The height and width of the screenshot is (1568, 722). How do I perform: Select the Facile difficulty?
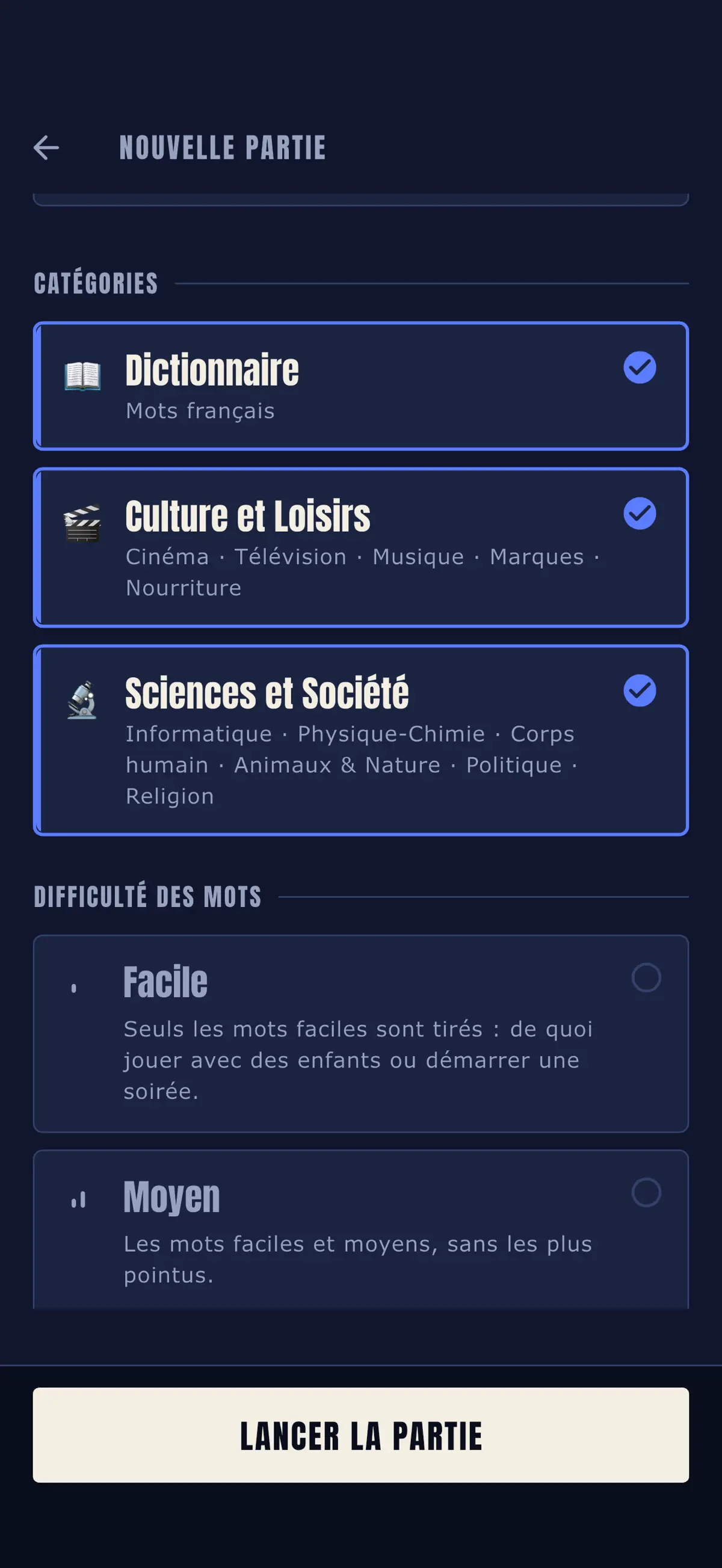tap(361, 1033)
